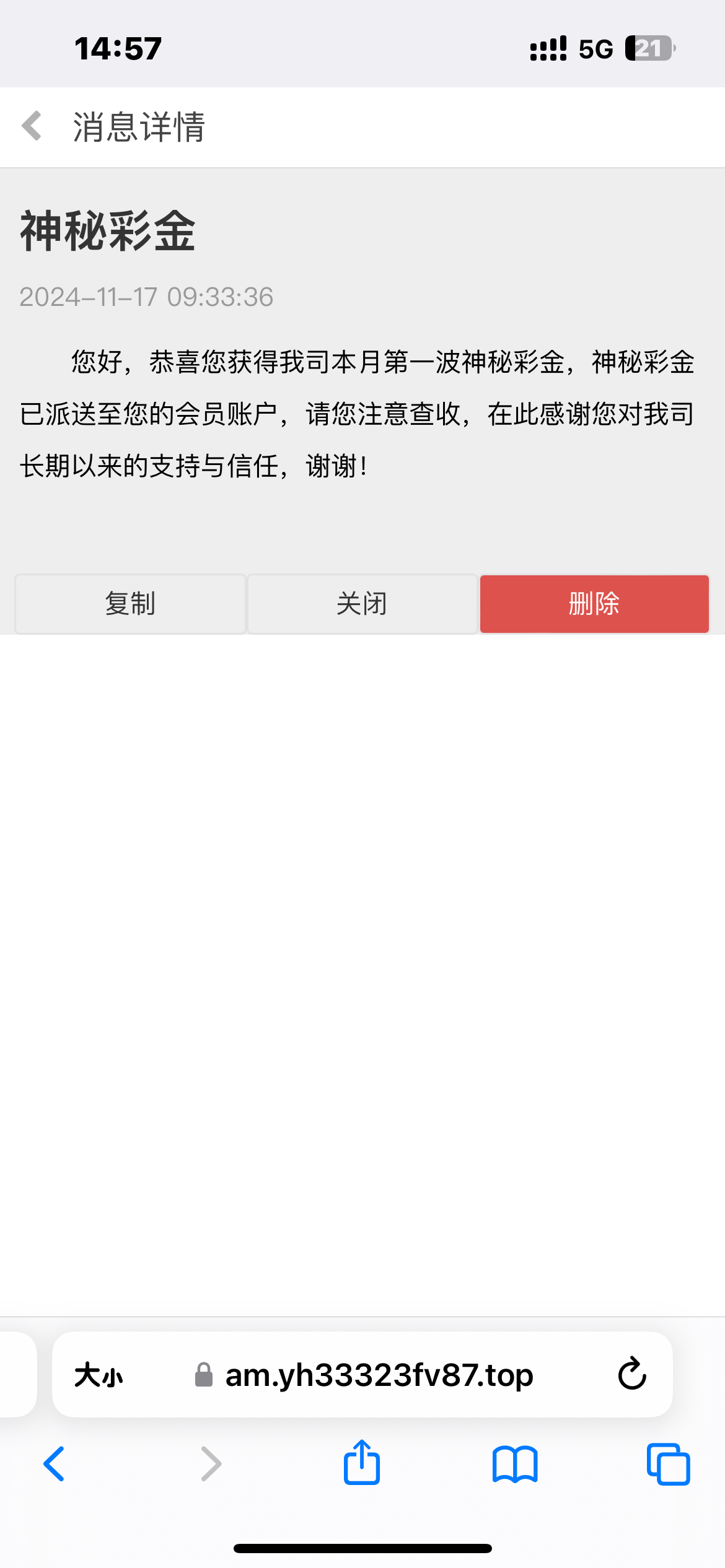This screenshot has width=725, height=1568.
Task: Go back from the 消息详情 page
Action: pyautogui.click(x=32, y=126)
